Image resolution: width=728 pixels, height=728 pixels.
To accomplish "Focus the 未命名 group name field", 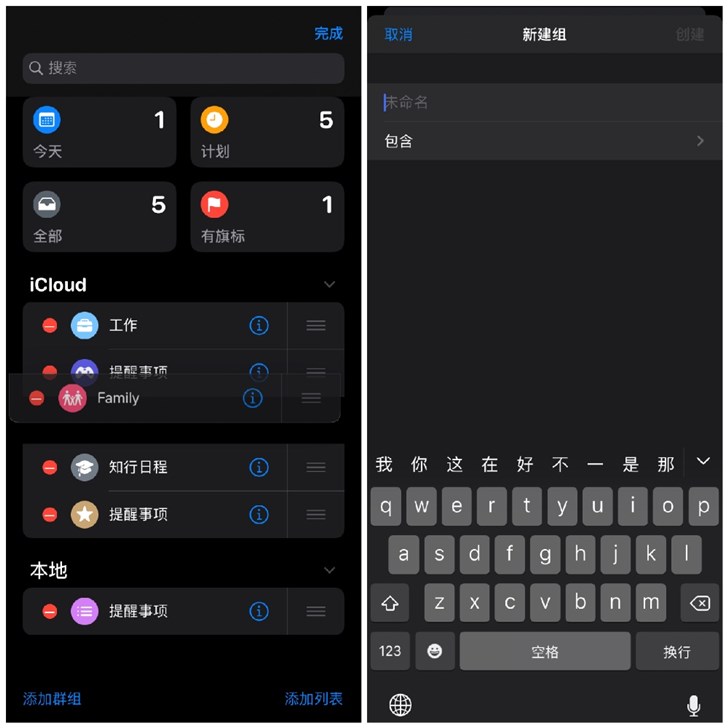I will 545,102.
